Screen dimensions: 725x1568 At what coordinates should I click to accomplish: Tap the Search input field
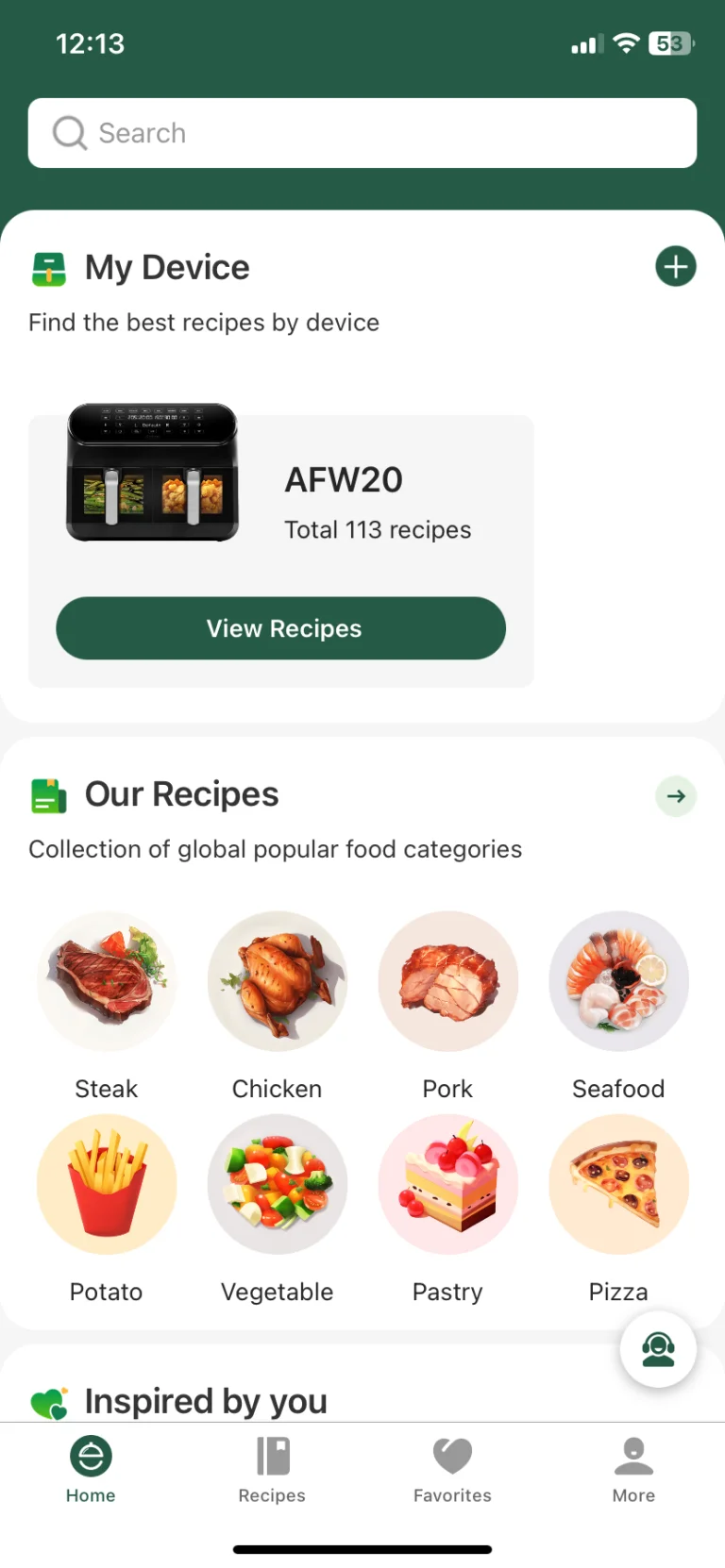362,133
